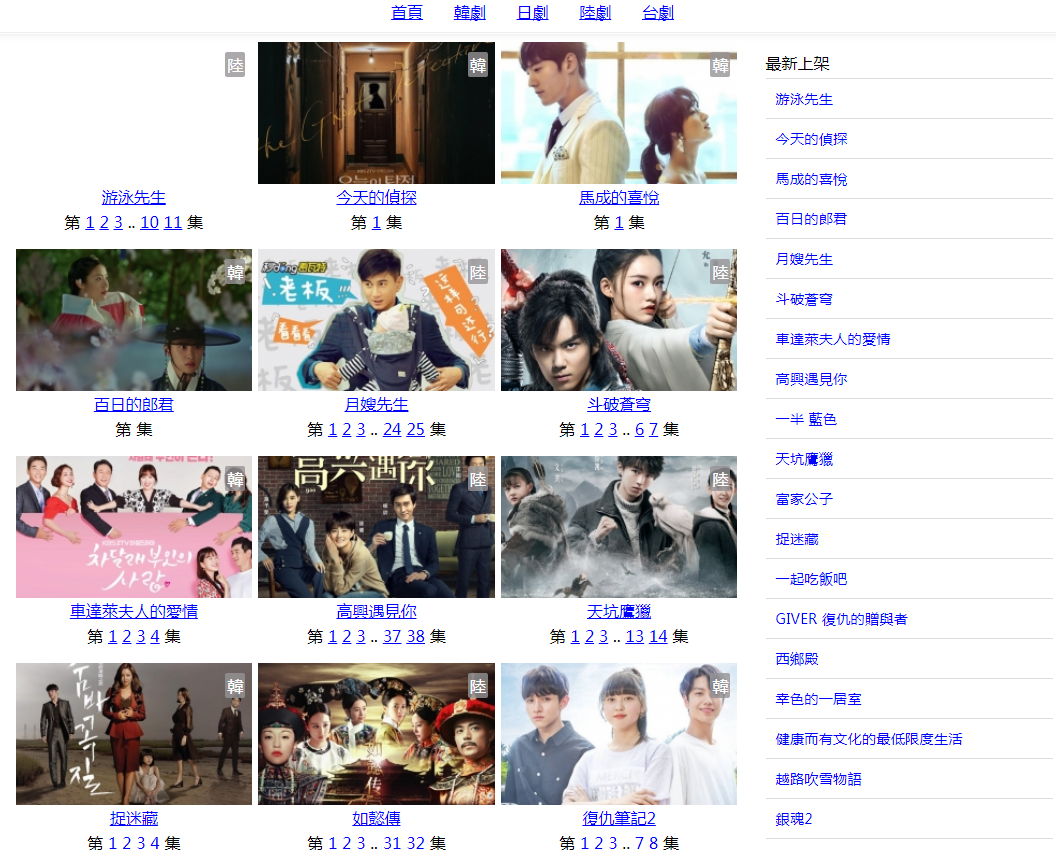
Task: Play episode 38 of 高興遇見你
Action: [416, 637]
